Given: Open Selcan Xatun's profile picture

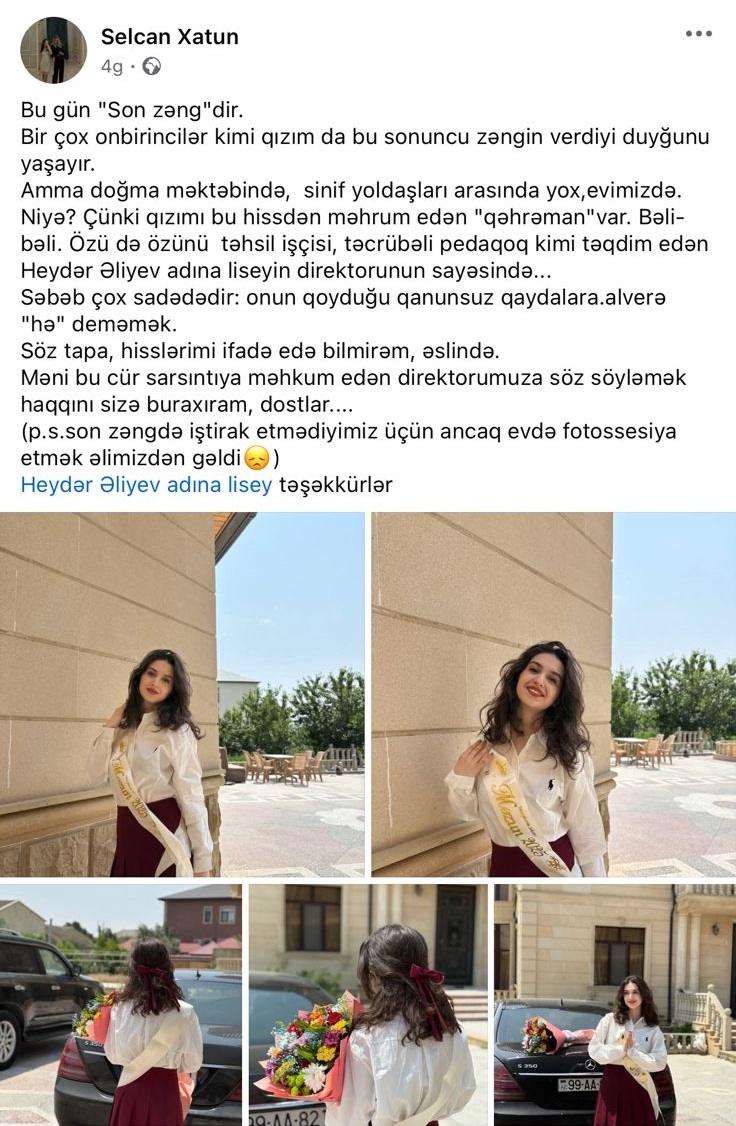Looking at the screenshot, I should coord(53,50).
